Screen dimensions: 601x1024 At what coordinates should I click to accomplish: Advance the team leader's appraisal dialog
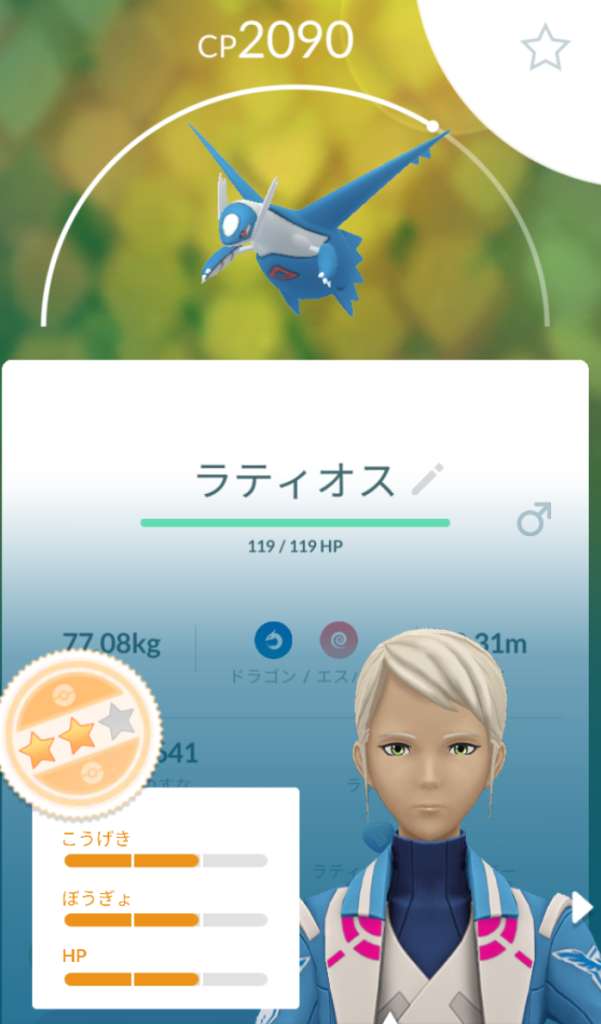581,906
